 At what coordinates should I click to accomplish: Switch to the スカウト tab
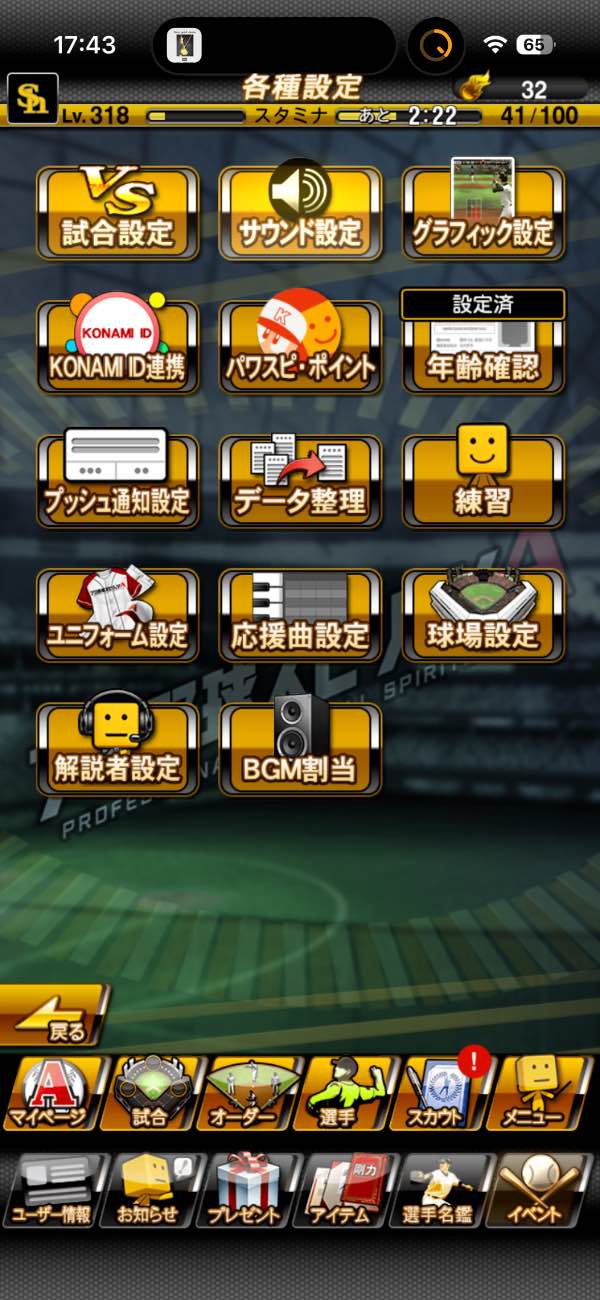click(x=442, y=1093)
